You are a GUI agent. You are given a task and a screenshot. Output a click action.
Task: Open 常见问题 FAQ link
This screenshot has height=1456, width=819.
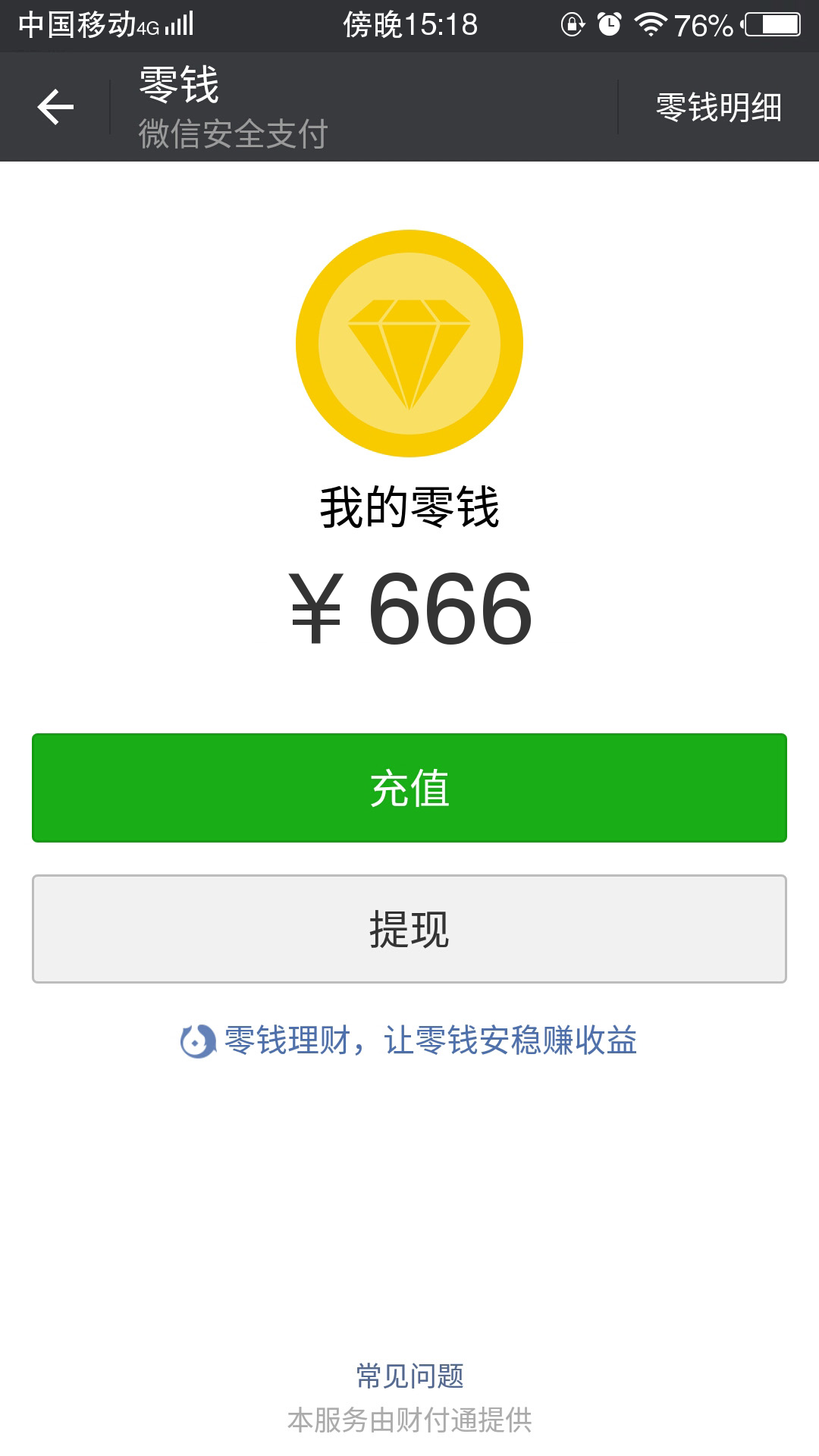[409, 1376]
